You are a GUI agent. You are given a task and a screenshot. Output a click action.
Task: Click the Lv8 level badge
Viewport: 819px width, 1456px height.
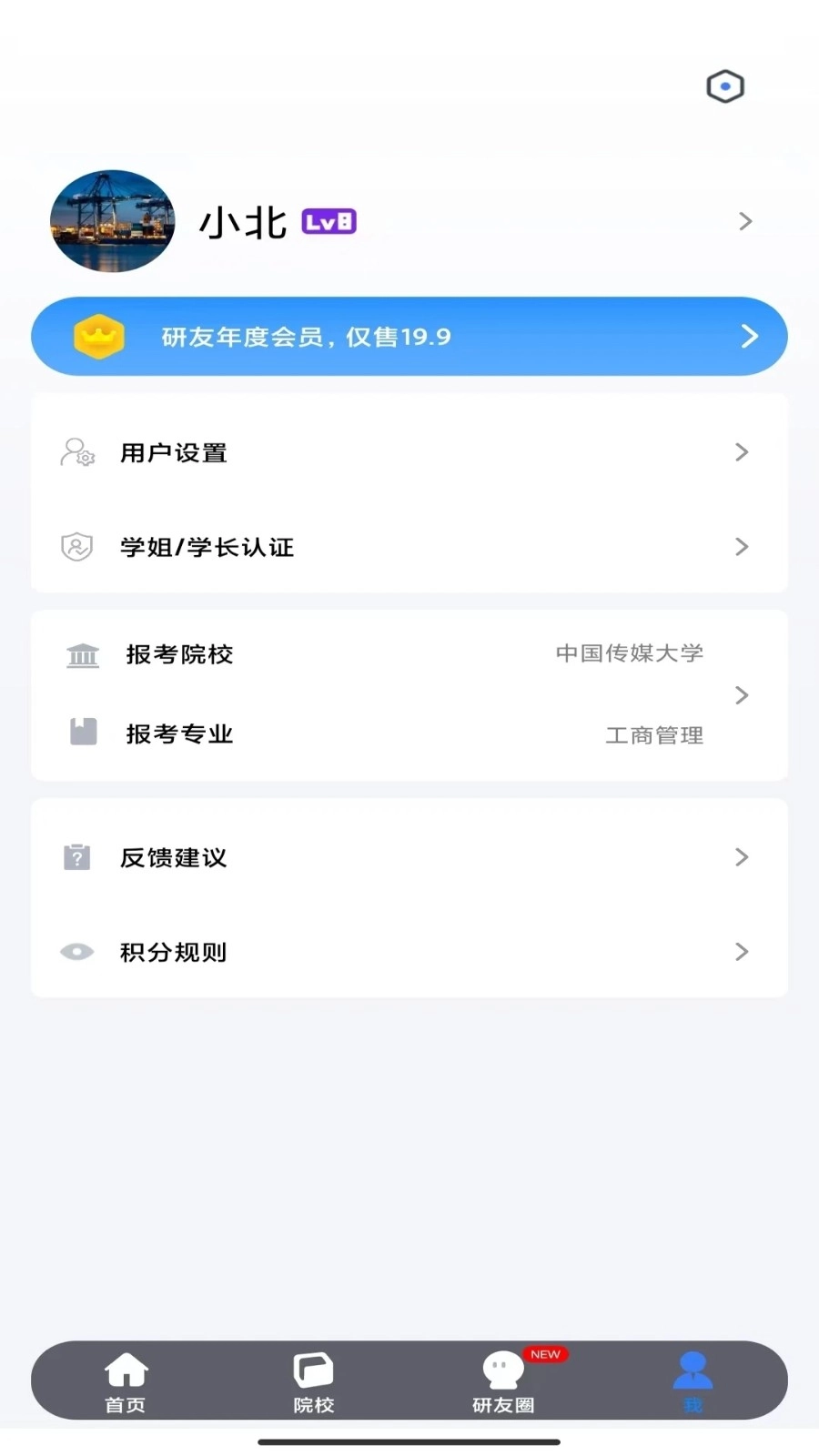(328, 221)
